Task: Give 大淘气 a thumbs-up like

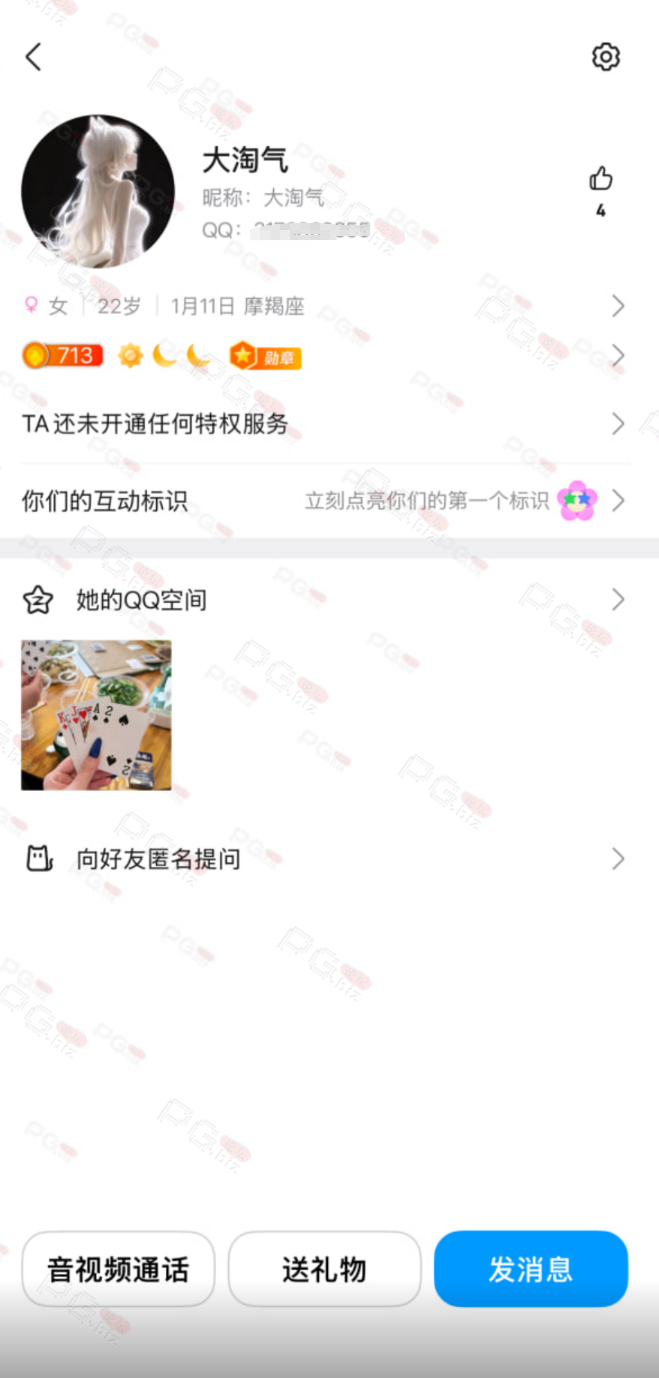Action: (x=600, y=180)
